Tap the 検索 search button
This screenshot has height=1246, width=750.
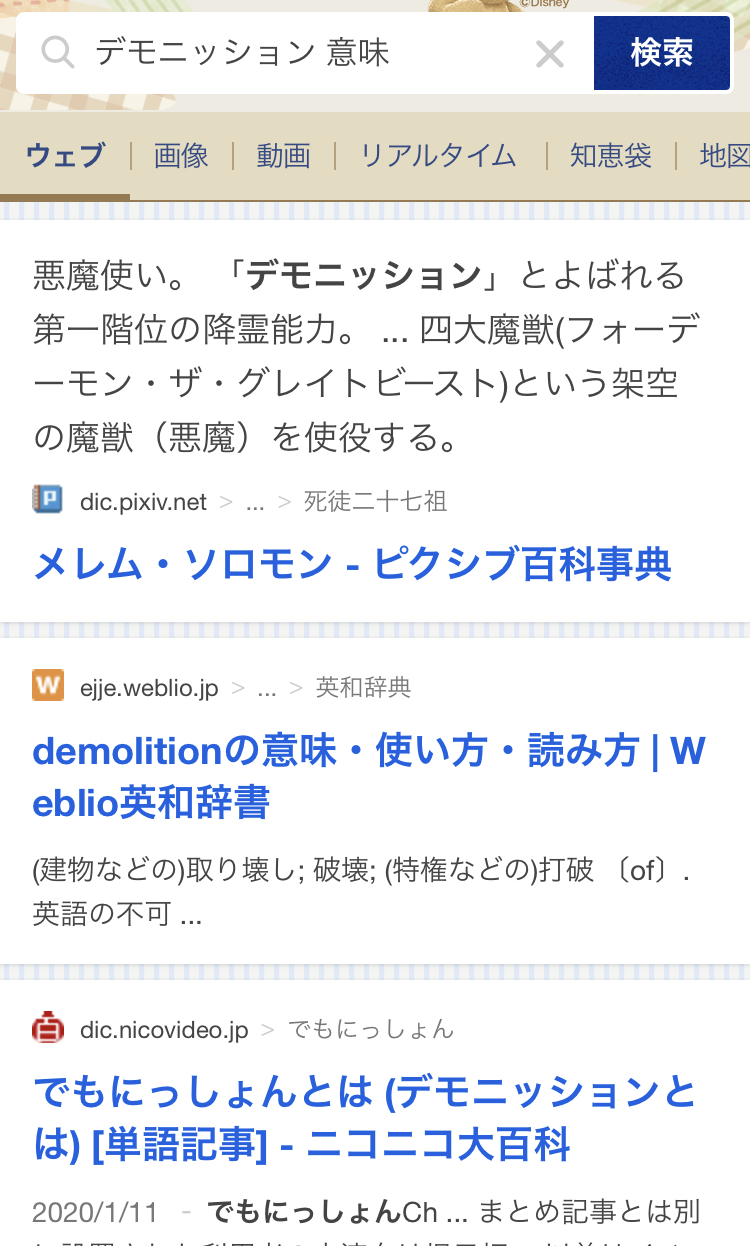click(661, 53)
